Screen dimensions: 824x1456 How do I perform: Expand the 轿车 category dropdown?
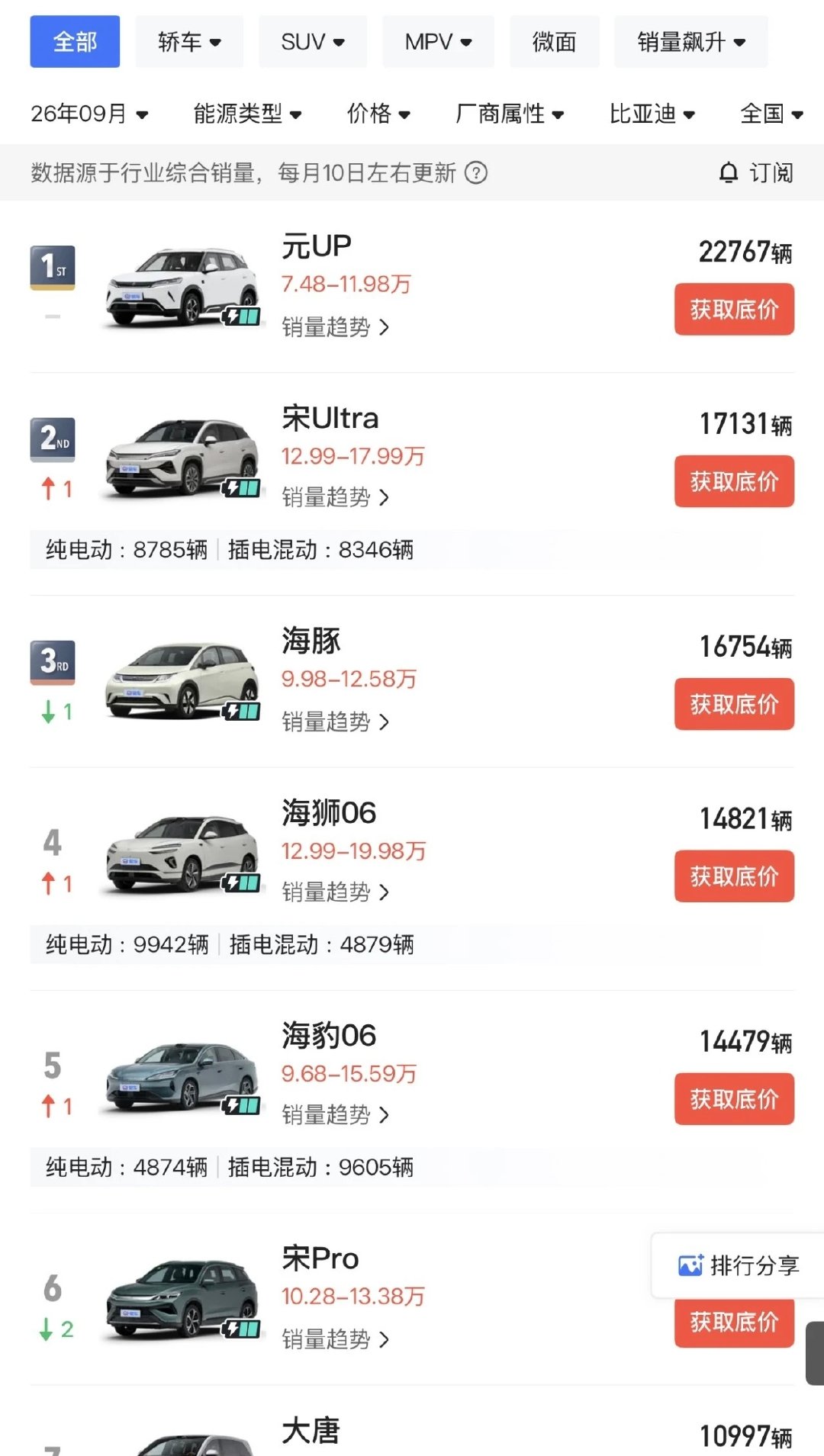(x=189, y=41)
